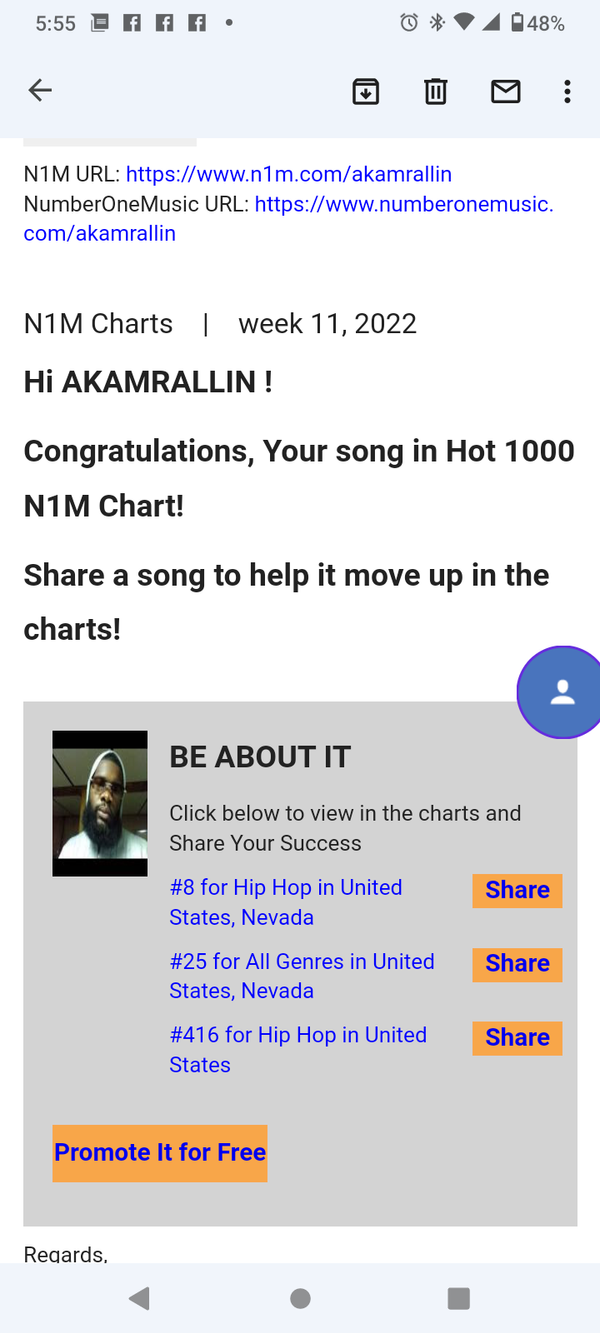The width and height of the screenshot is (600, 1333).
Task: Tap the BE ABOUT IT song thumbnail
Action: (x=100, y=804)
